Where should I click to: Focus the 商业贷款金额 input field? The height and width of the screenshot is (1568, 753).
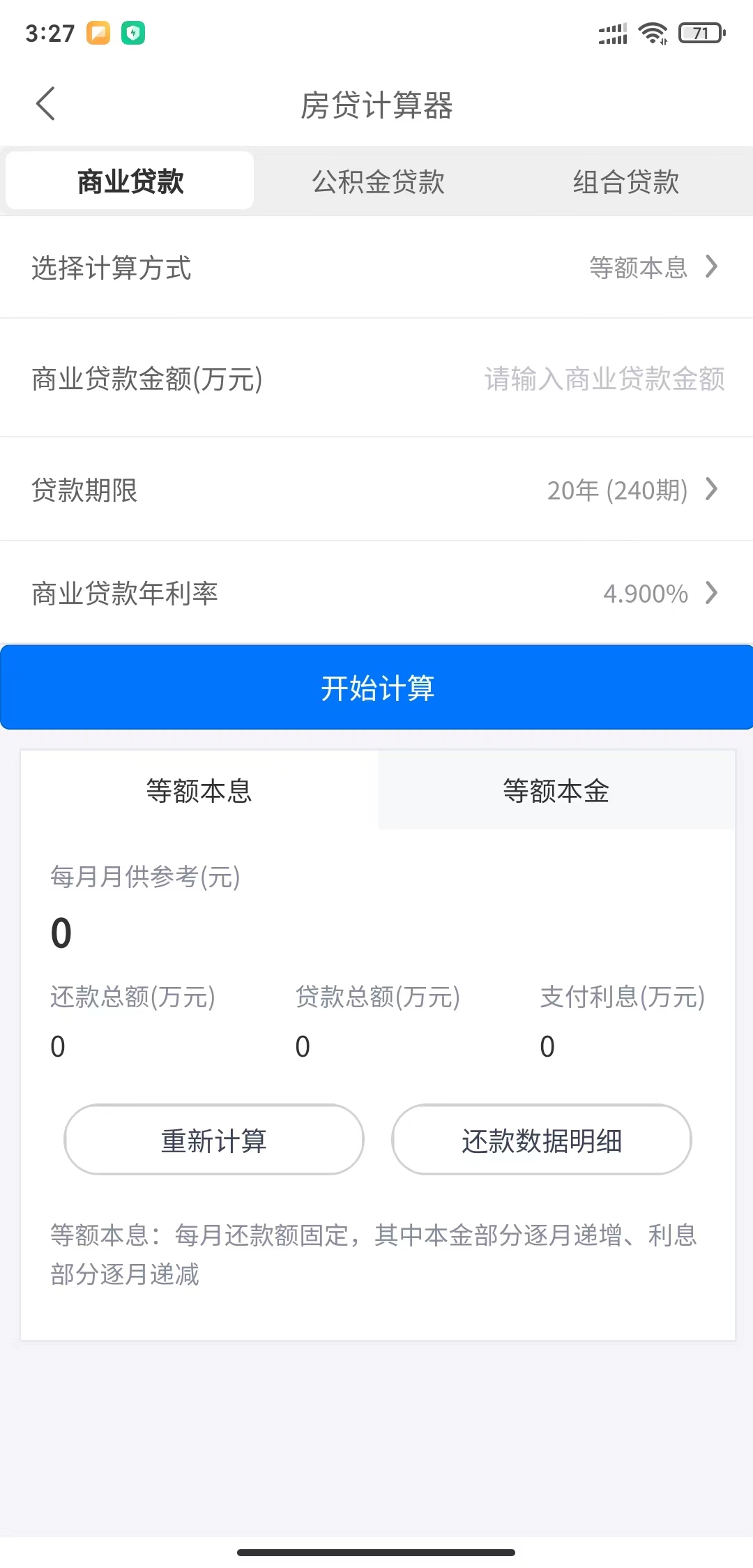coord(604,379)
